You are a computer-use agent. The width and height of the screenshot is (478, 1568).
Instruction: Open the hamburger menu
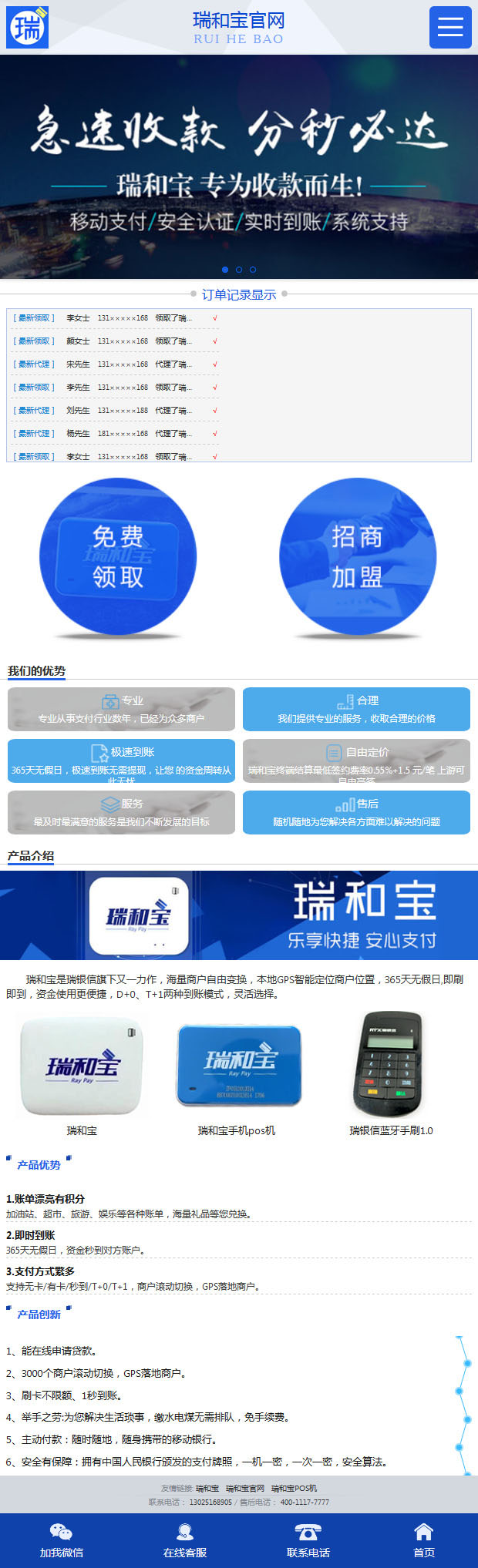point(449,28)
